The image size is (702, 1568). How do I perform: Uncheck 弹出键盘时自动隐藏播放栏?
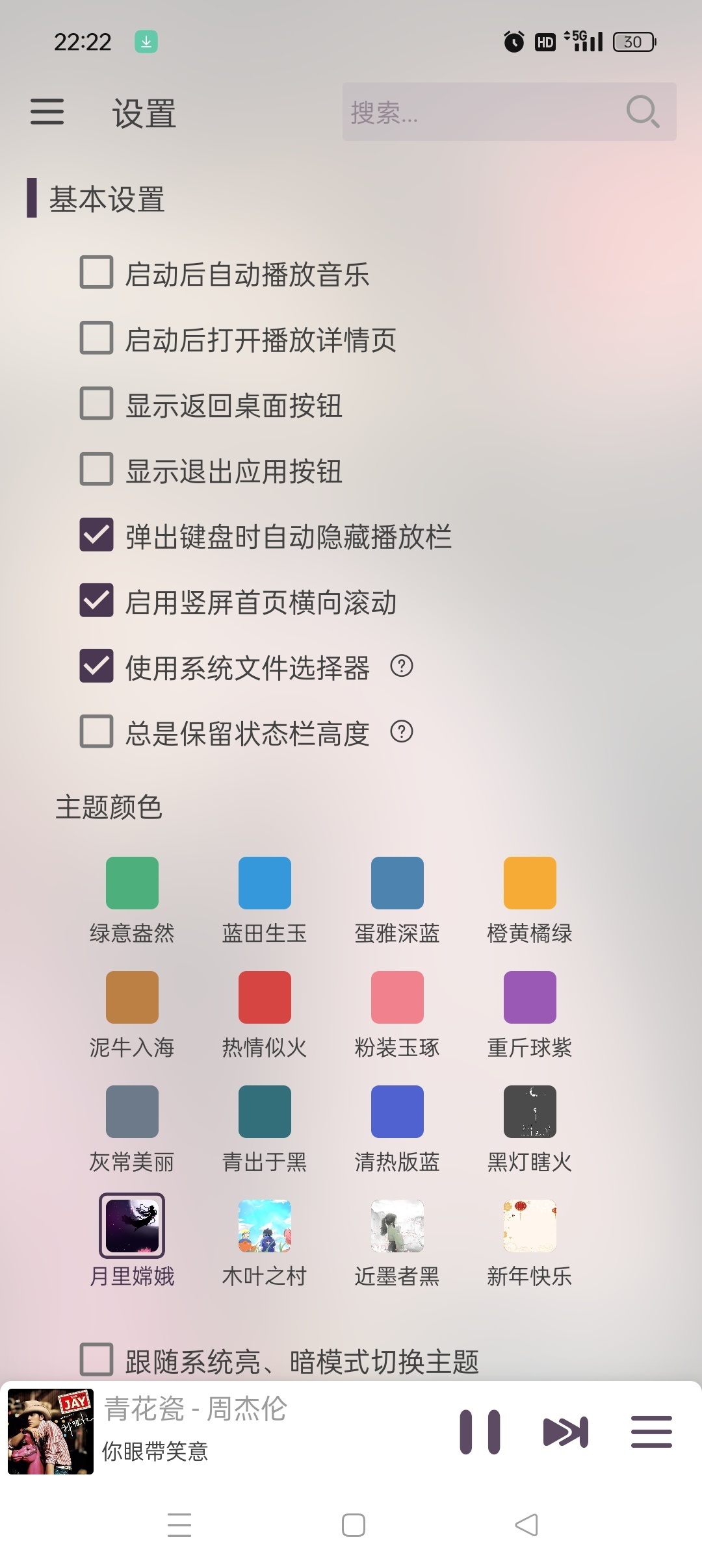tap(96, 535)
